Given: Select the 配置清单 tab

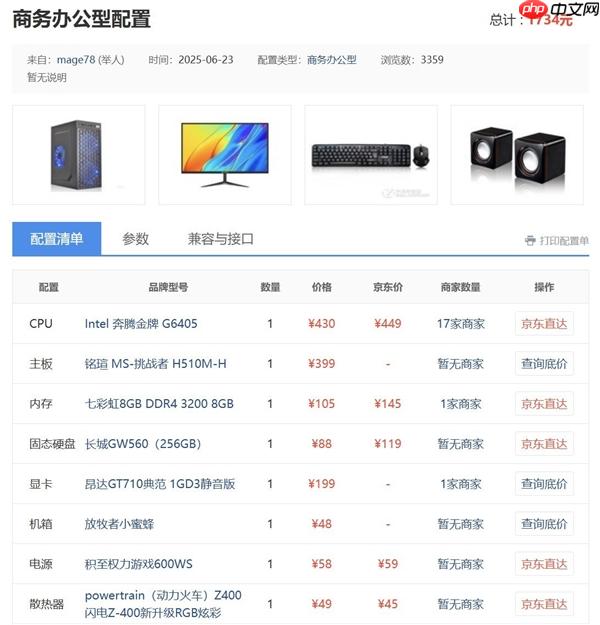Looking at the screenshot, I should [57, 239].
